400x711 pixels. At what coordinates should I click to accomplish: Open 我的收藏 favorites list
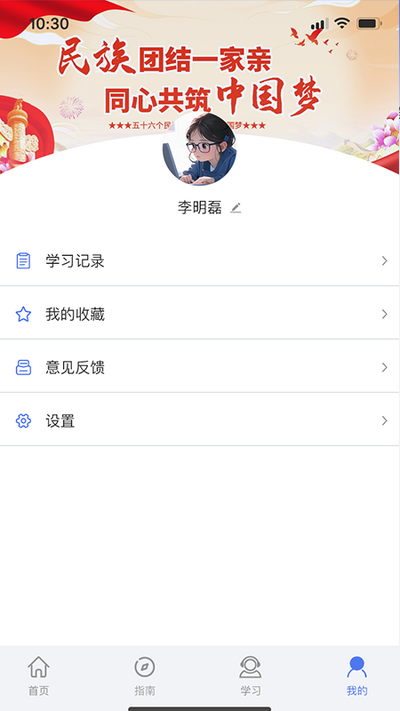coord(200,314)
